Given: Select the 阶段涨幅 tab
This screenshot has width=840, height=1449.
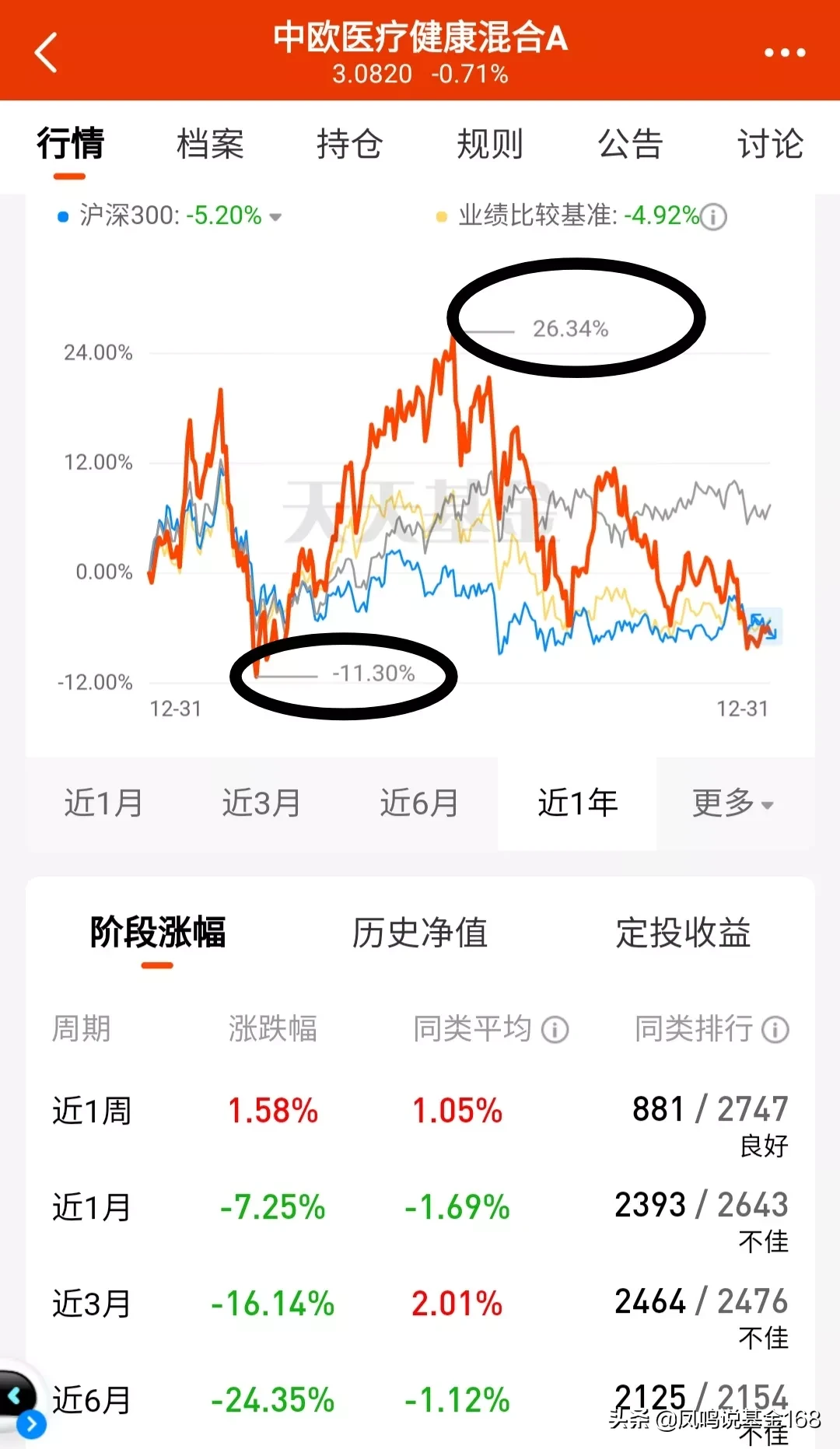Looking at the screenshot, I should tap(157, 933).
